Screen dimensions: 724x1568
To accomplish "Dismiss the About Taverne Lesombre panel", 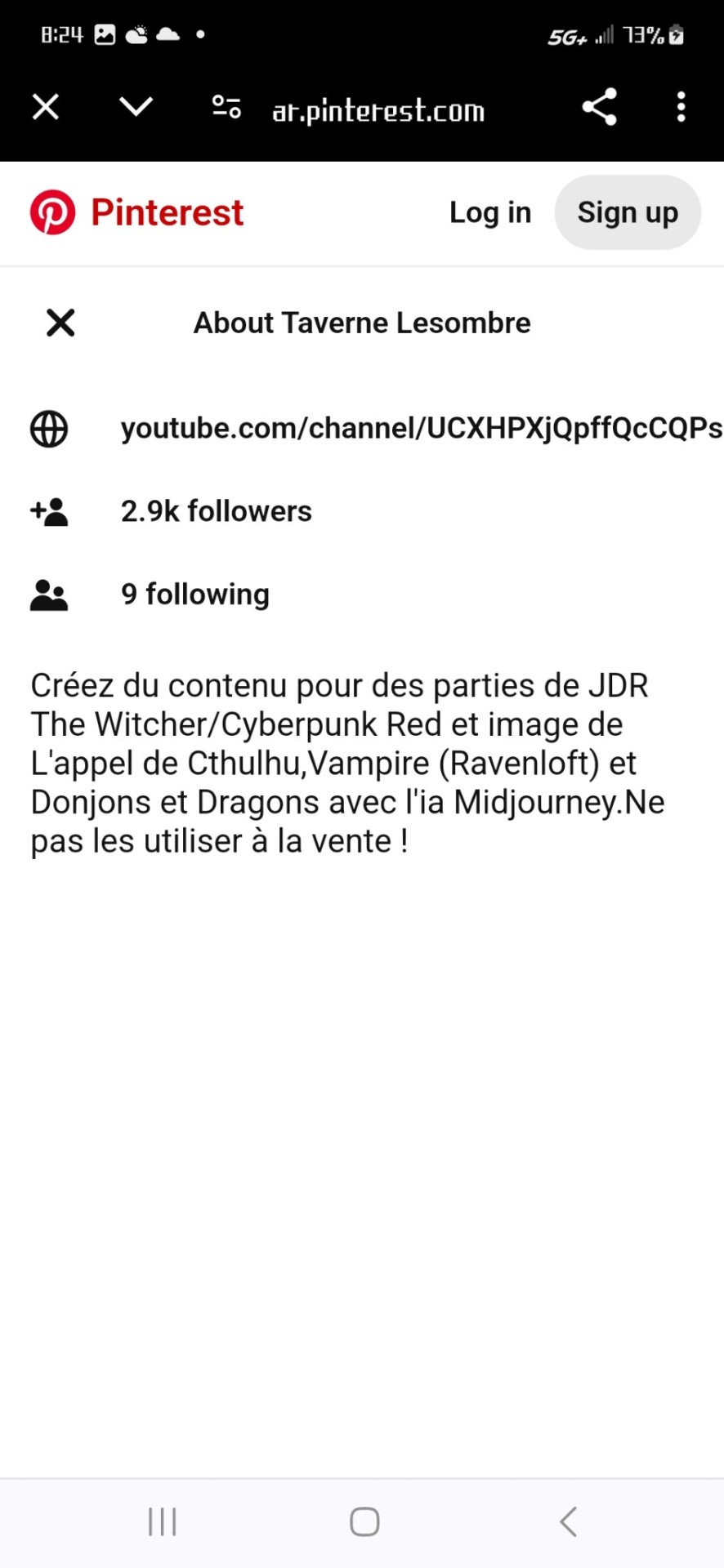I will (x=61, y=323).
